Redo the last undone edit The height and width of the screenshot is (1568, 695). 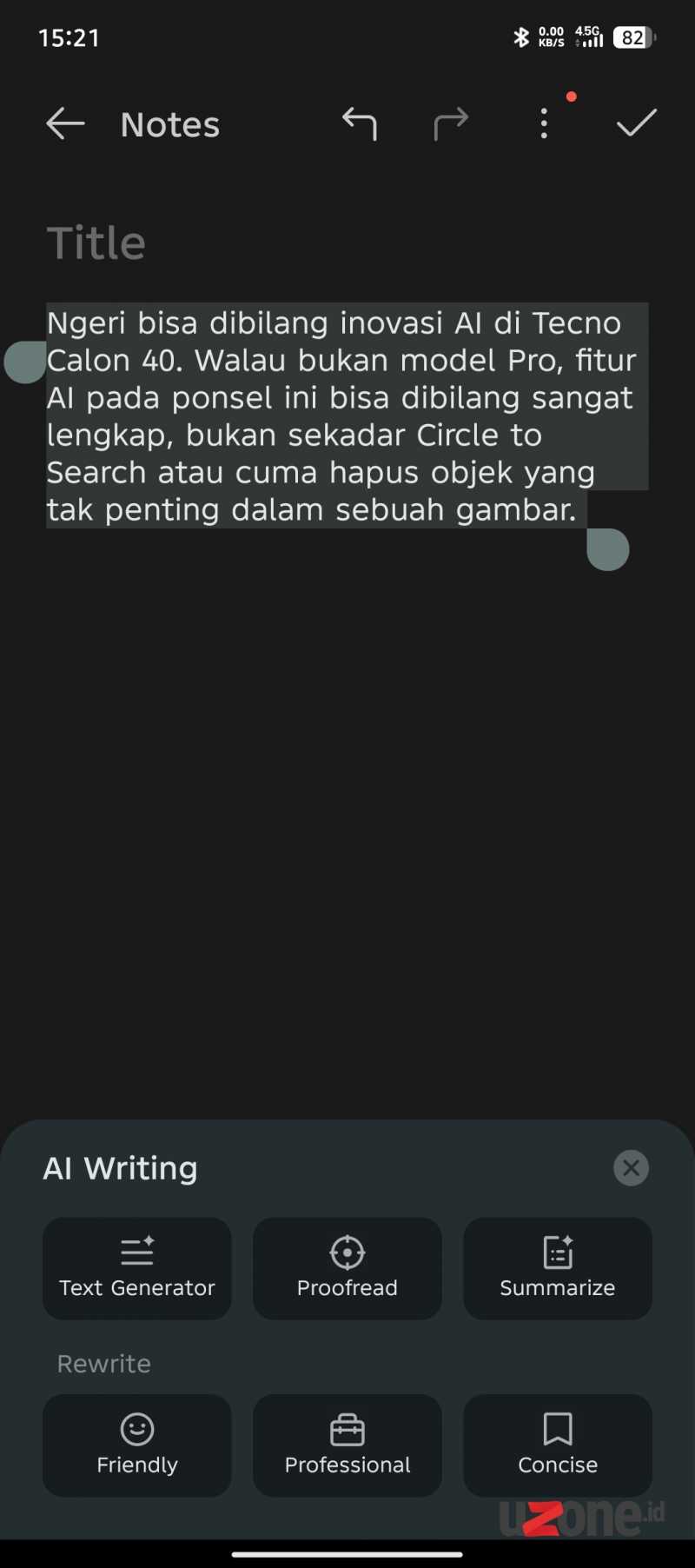point(451,124)
